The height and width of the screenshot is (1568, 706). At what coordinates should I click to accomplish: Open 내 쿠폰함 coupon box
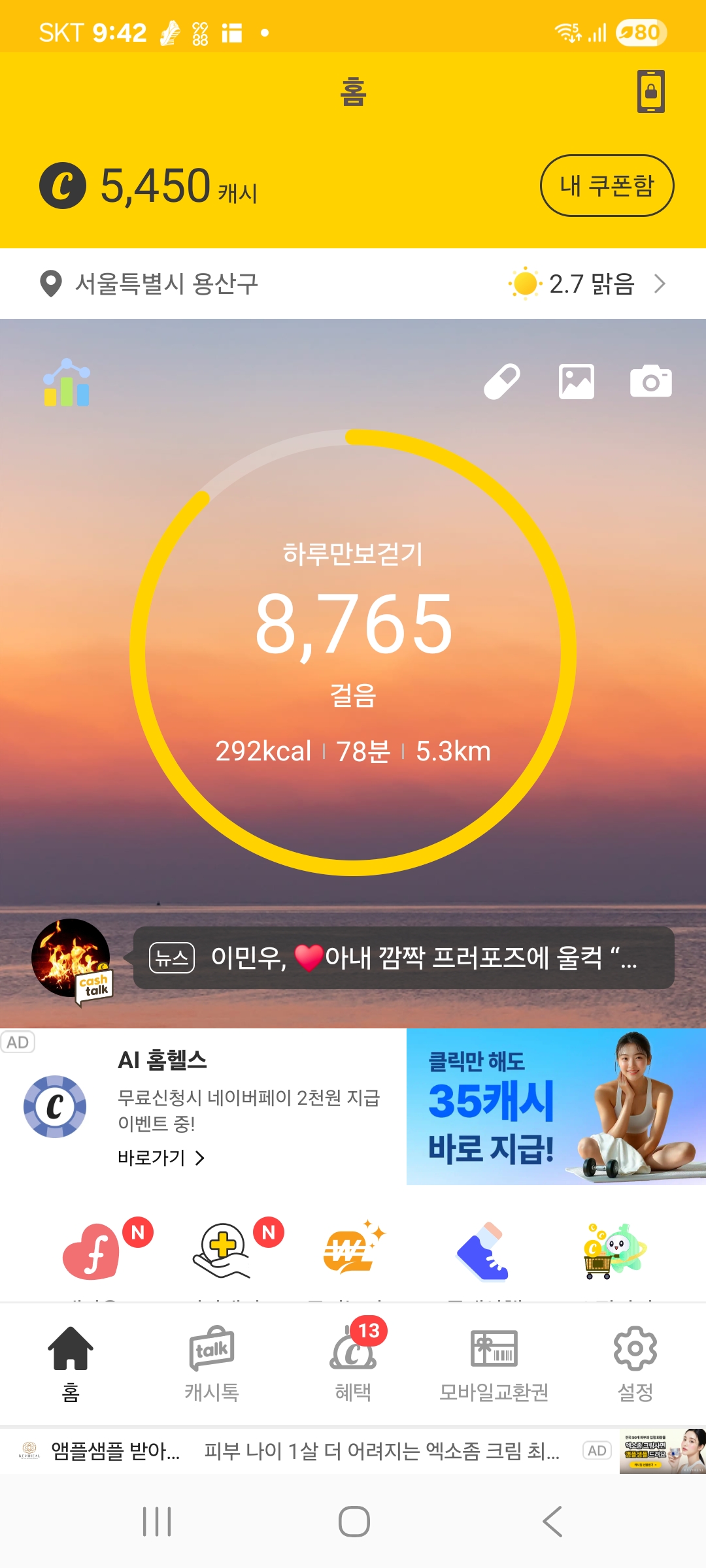click(x=607, y=186)
